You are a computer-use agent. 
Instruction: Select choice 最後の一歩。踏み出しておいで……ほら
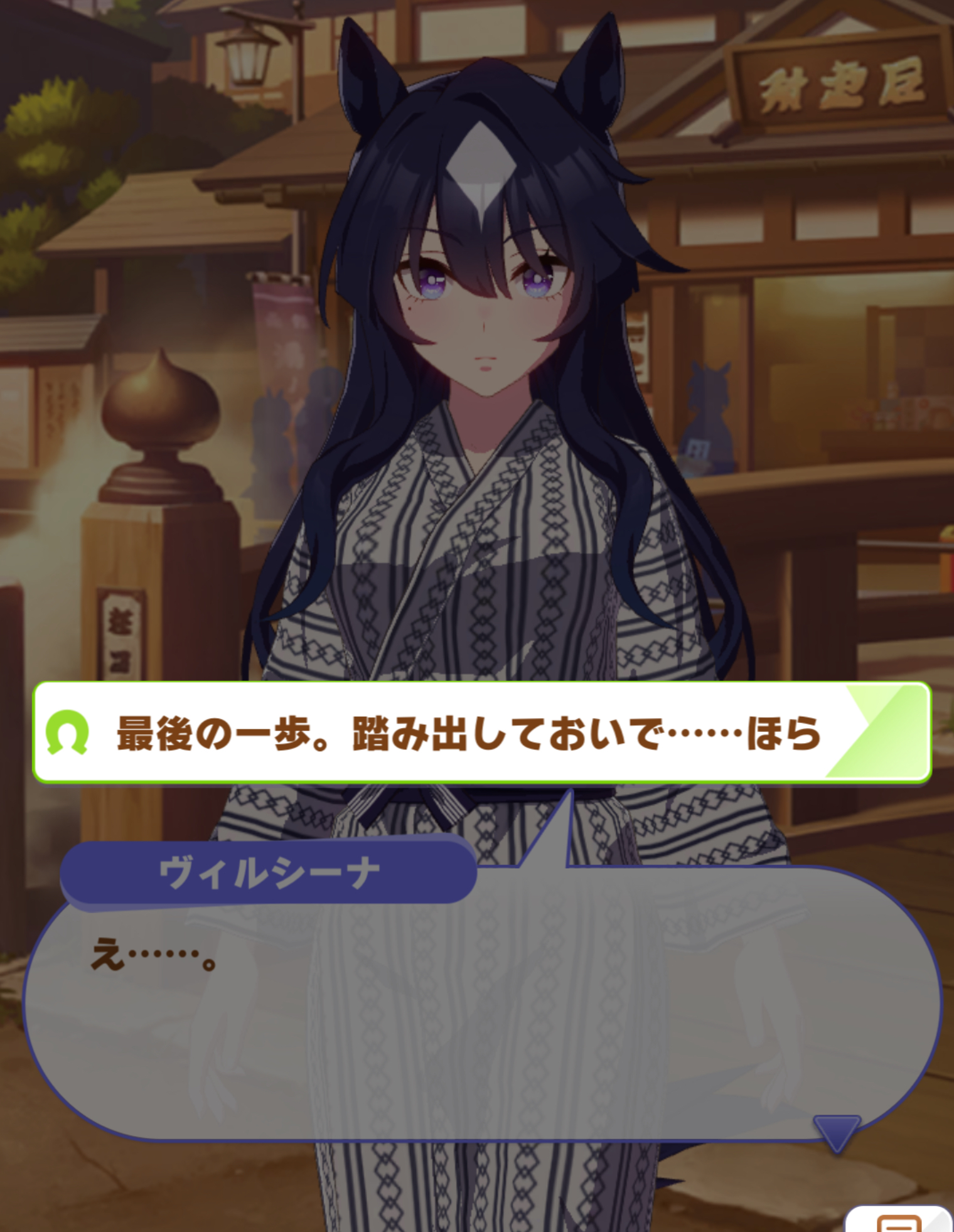481,733
